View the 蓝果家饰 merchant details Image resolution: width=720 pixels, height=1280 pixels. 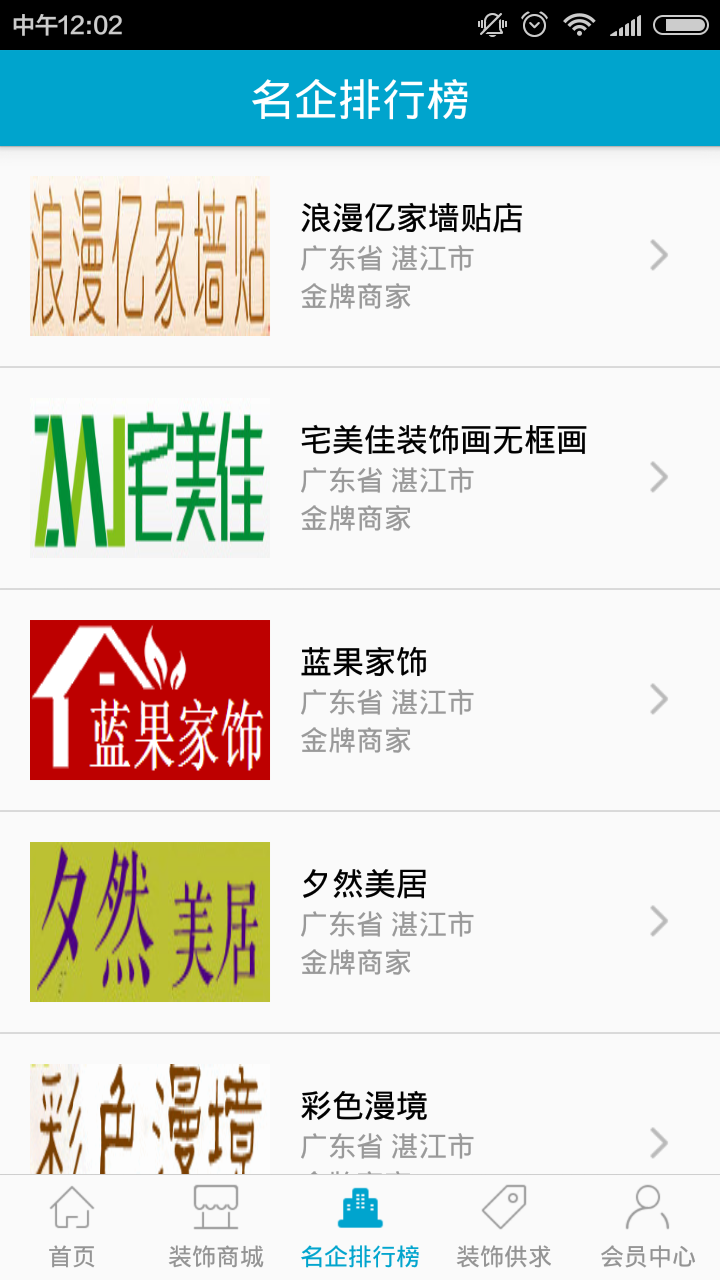point(360,700)
